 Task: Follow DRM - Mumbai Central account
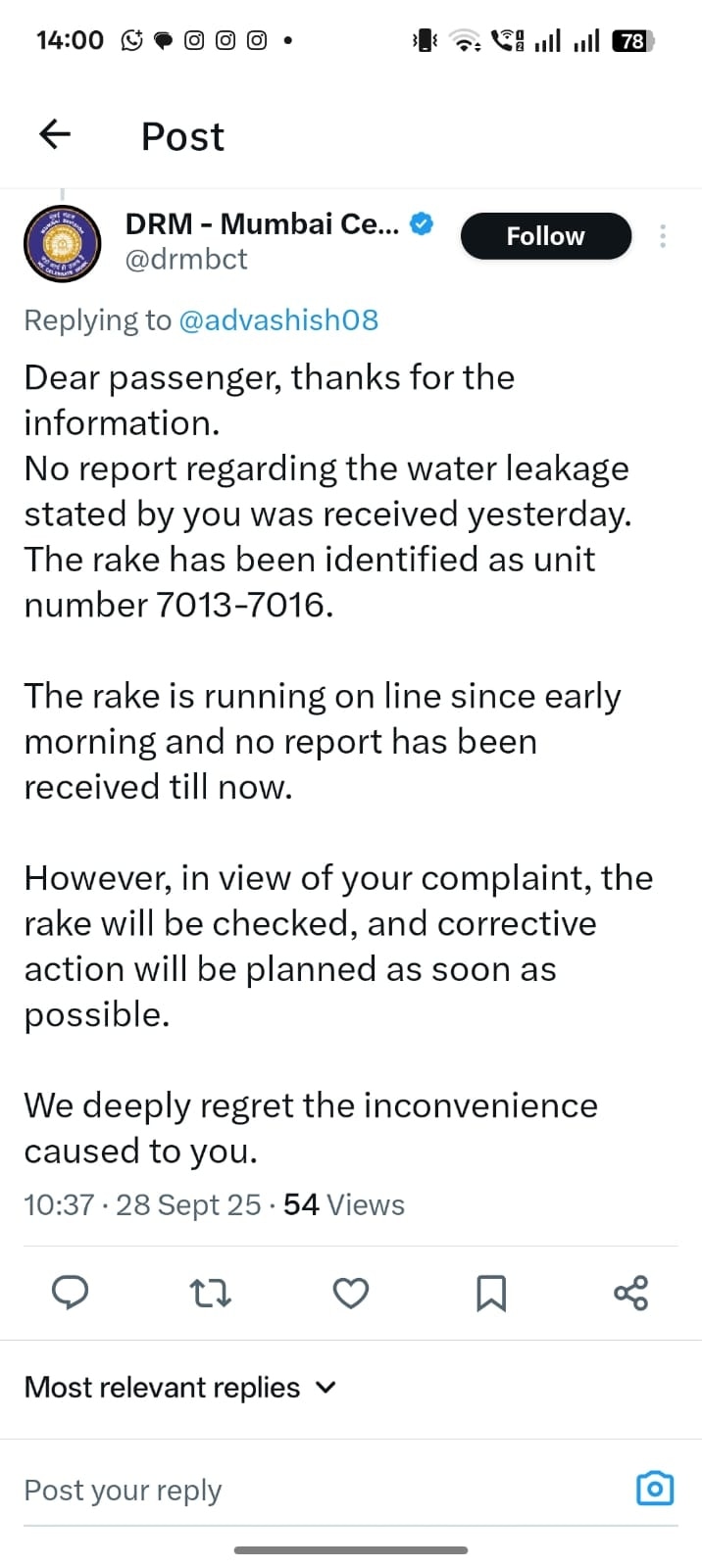click(x=545, y=236)
